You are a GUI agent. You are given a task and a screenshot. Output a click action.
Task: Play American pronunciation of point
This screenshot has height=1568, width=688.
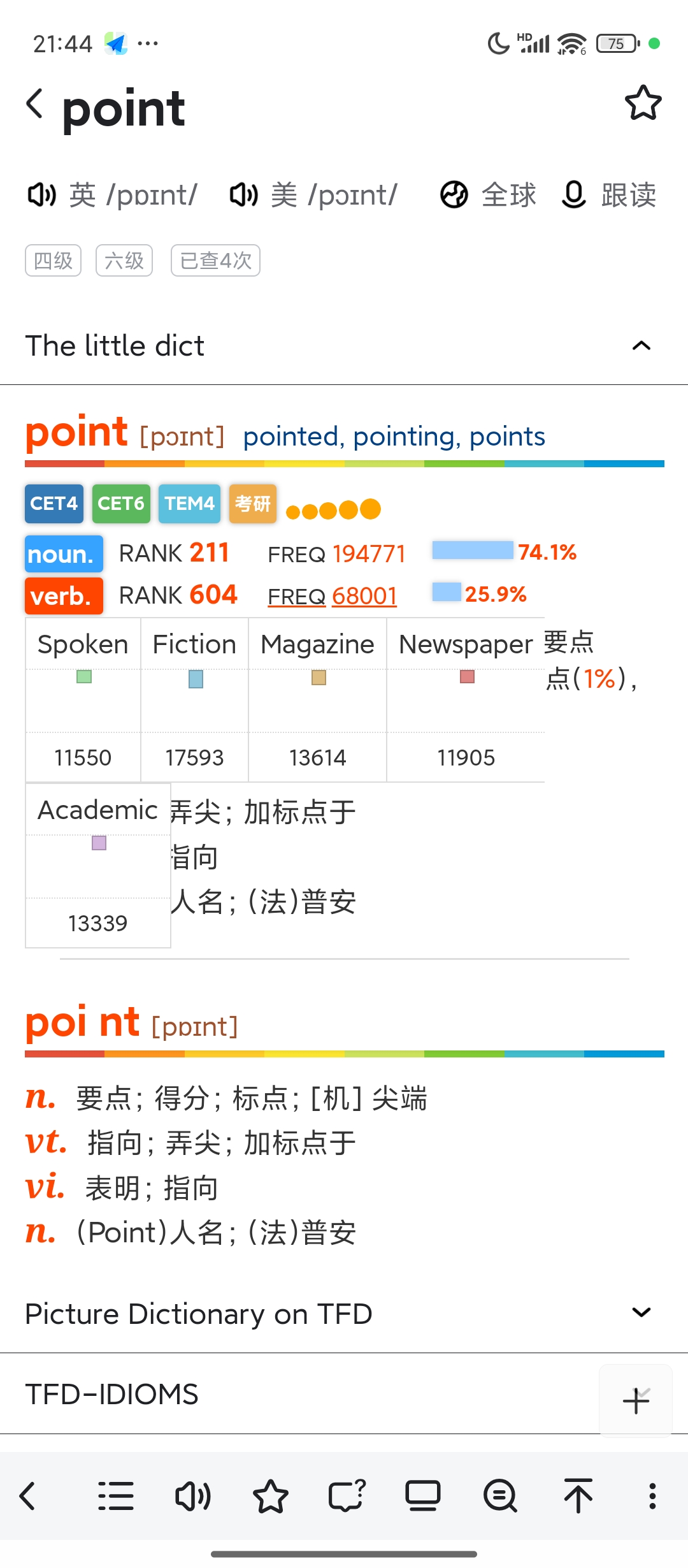pos(313,195)
